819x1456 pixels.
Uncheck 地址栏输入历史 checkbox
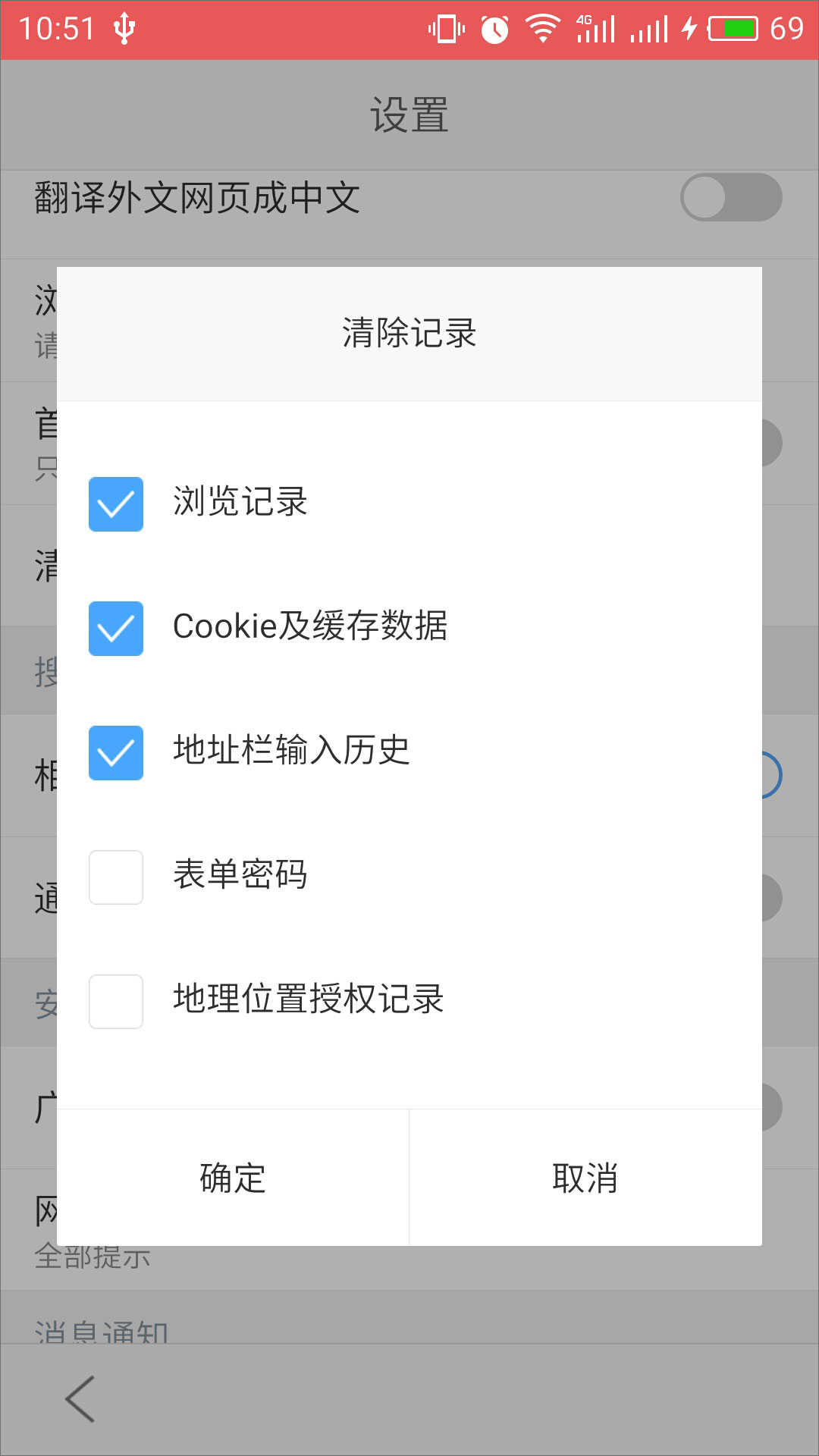[x=116, y=753]
